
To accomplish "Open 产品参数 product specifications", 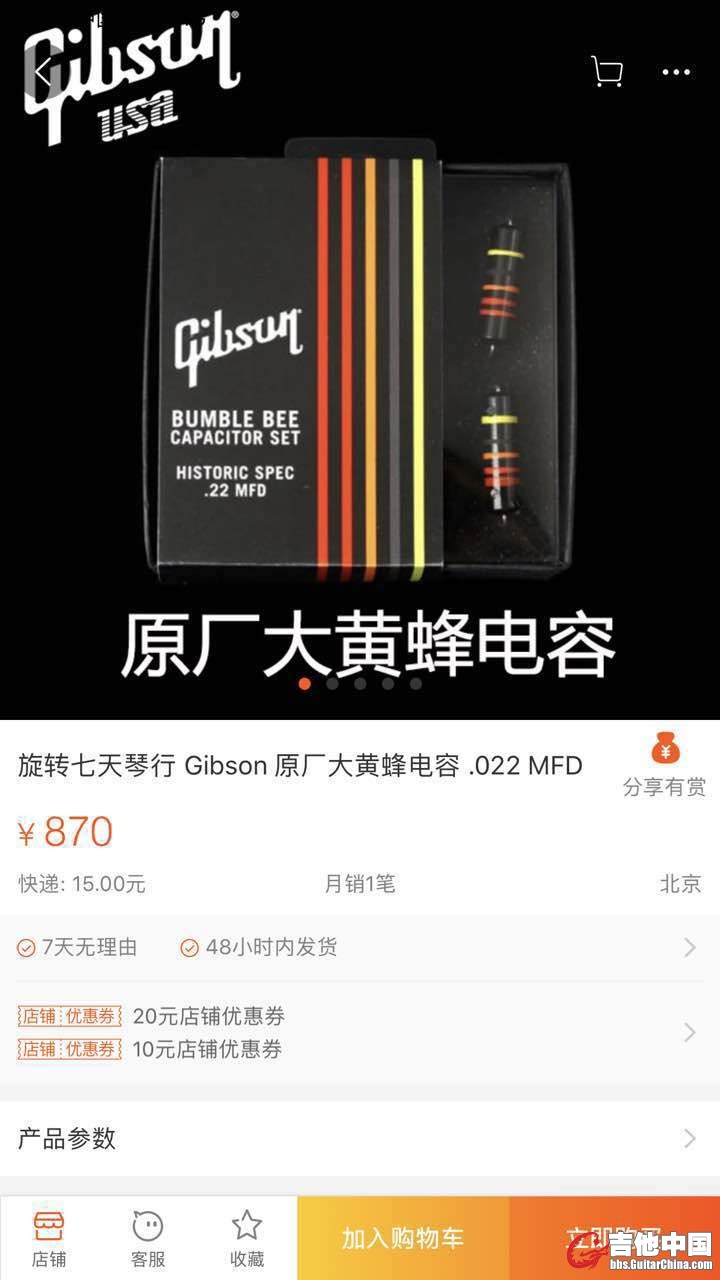I will (x=360, y=1138).
